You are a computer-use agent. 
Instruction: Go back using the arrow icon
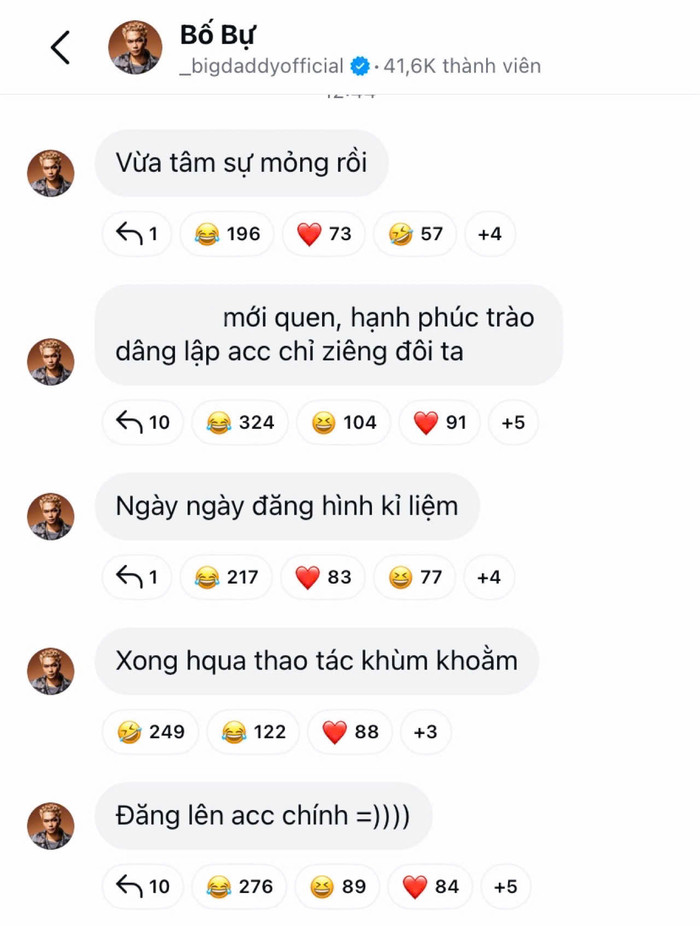(x=61, y=47)
